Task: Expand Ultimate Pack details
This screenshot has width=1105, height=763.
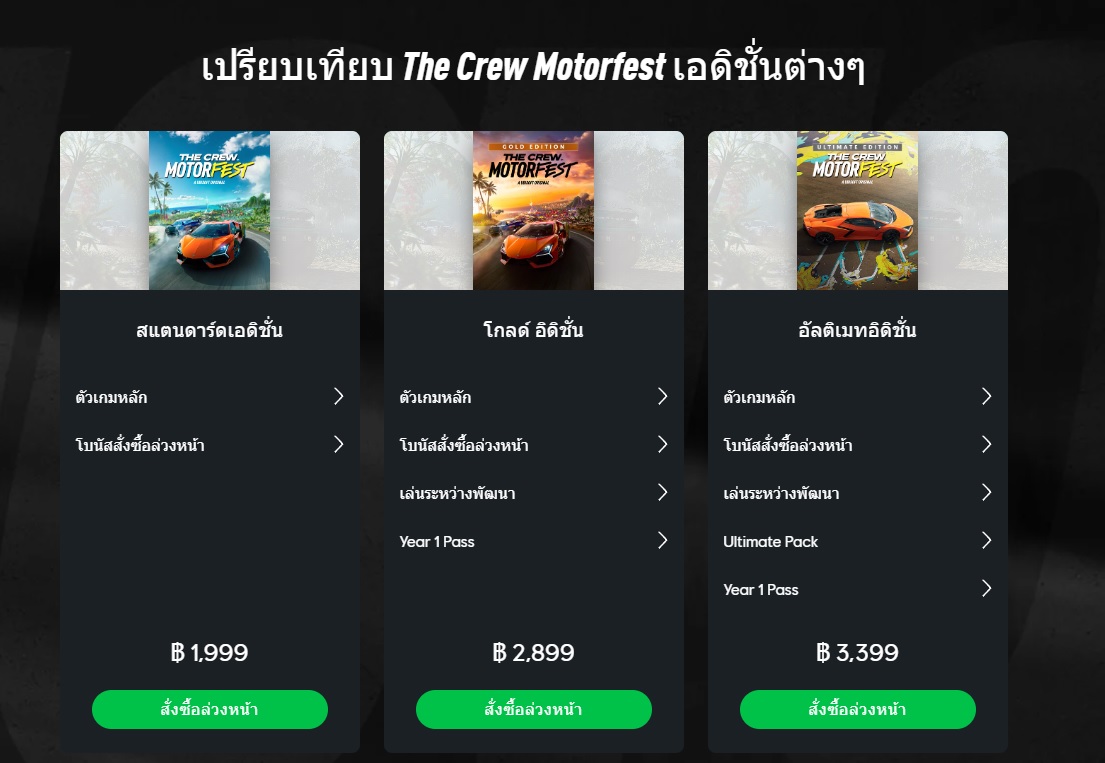Action: pos(986,541)
